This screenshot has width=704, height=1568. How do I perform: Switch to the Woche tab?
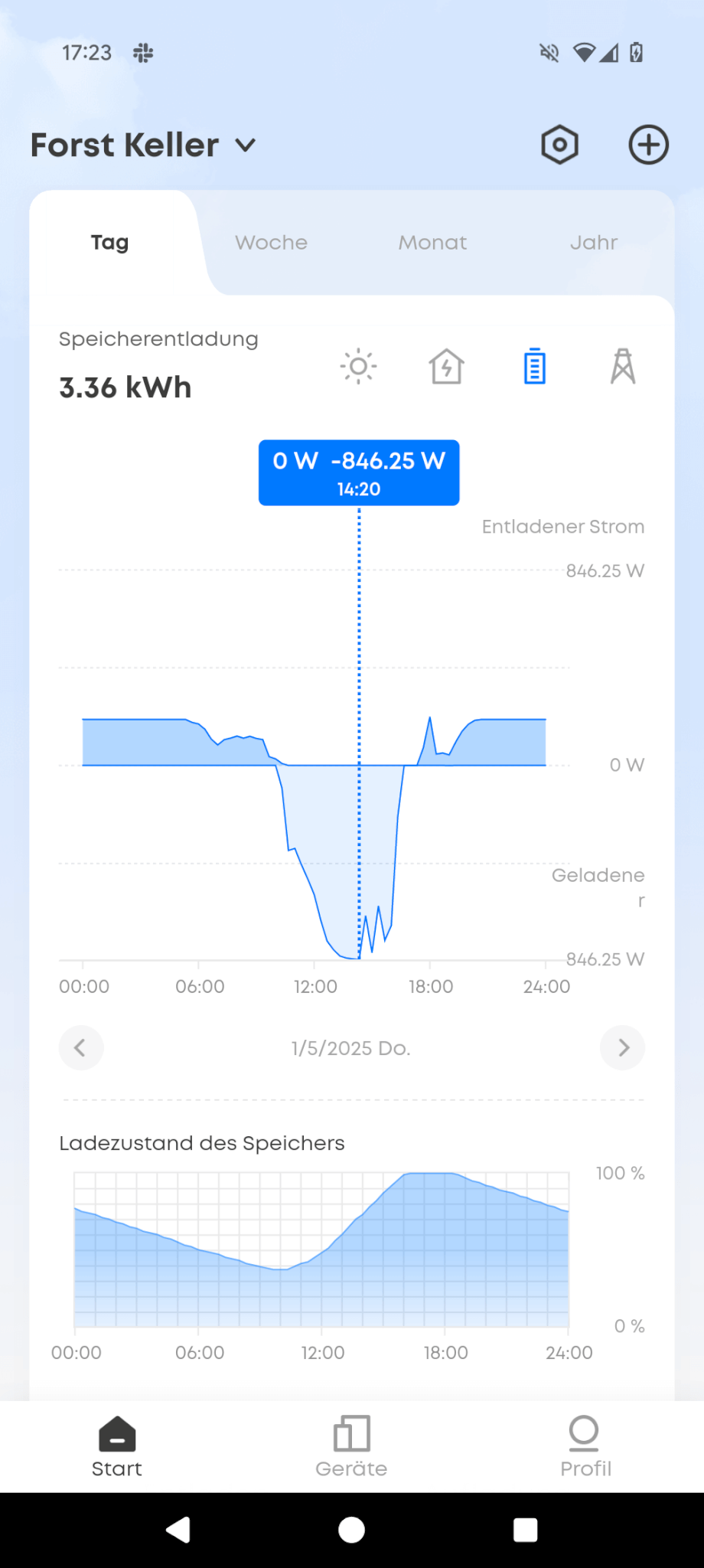(271, 243)
